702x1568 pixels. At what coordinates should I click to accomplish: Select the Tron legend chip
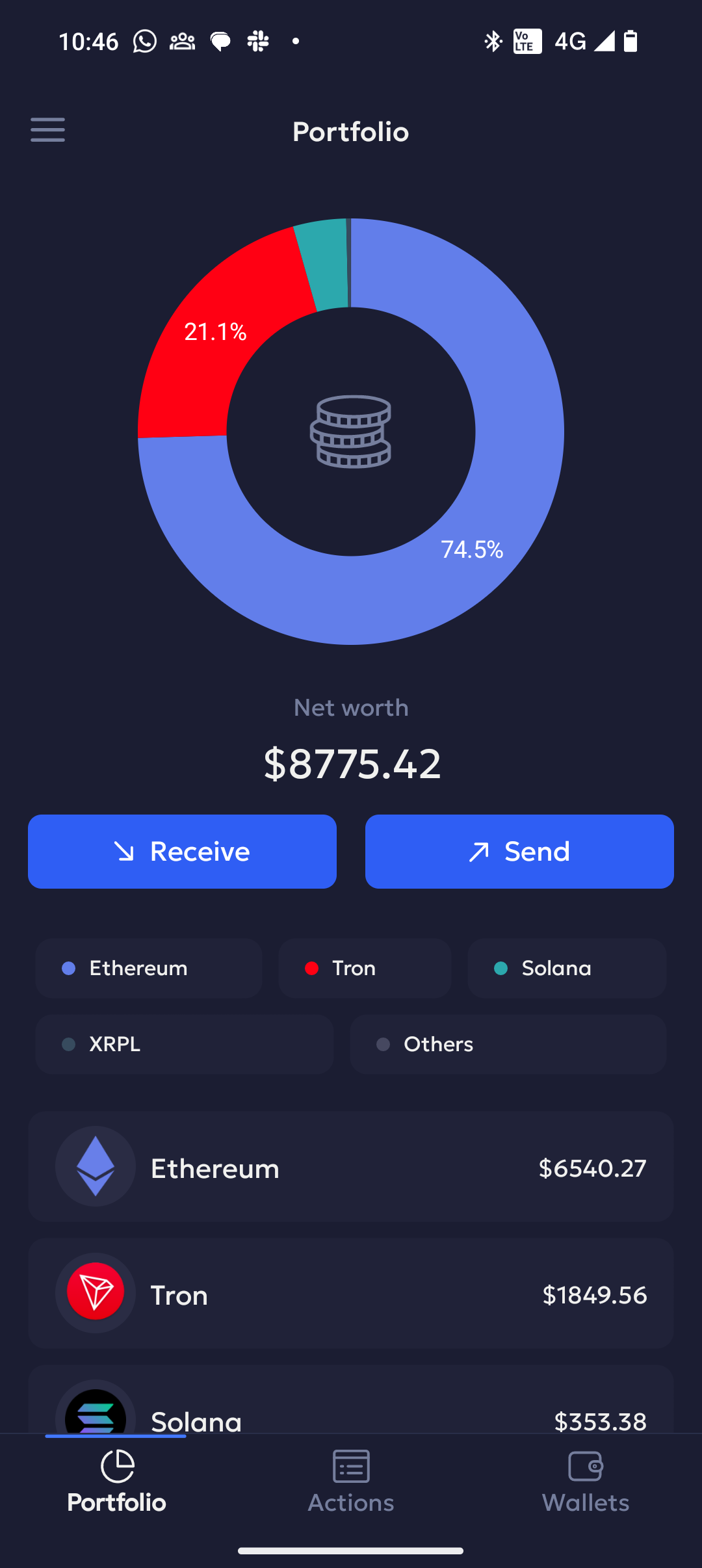[365, 968]
